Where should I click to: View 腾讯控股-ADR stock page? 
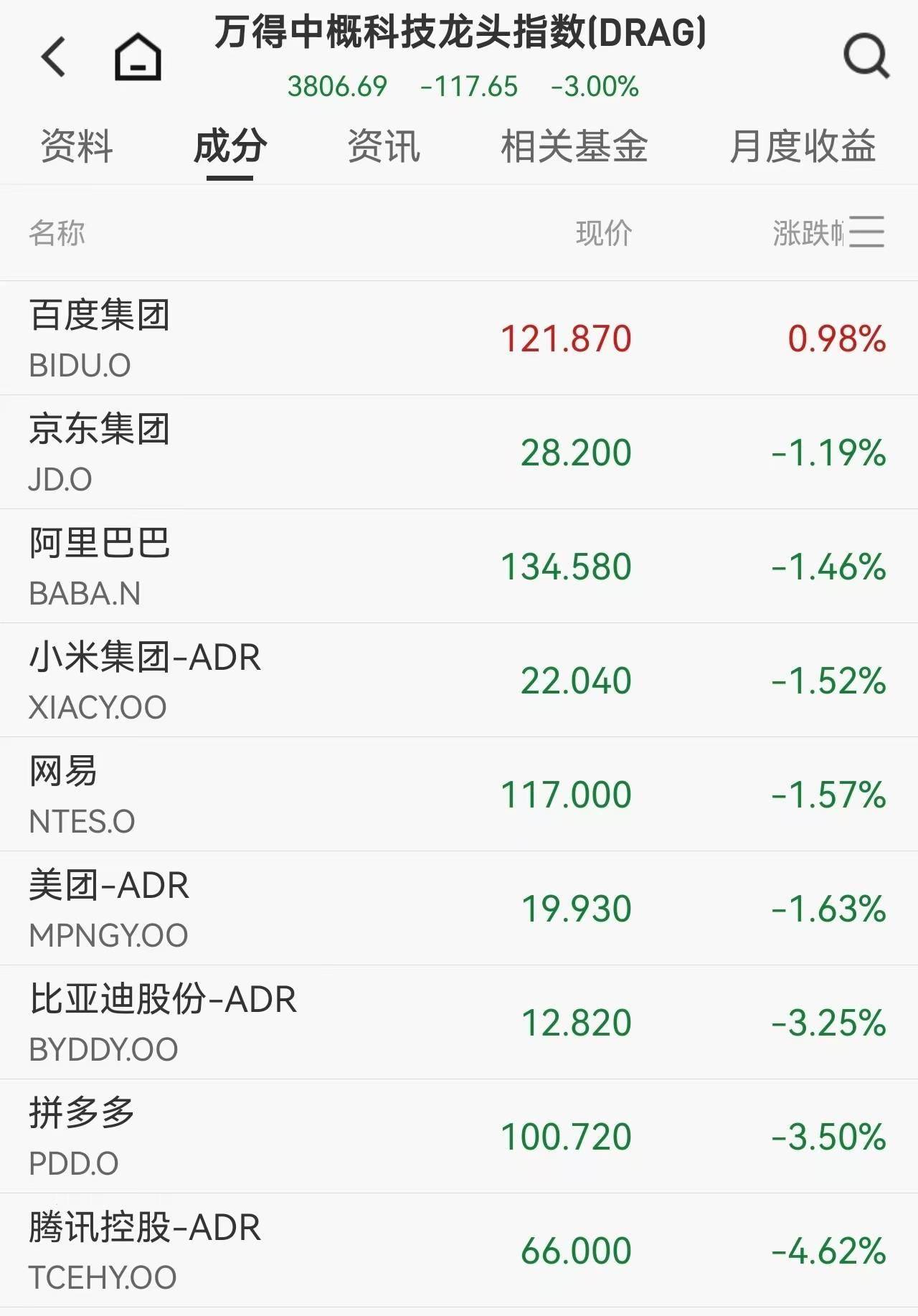[145, 1250]
